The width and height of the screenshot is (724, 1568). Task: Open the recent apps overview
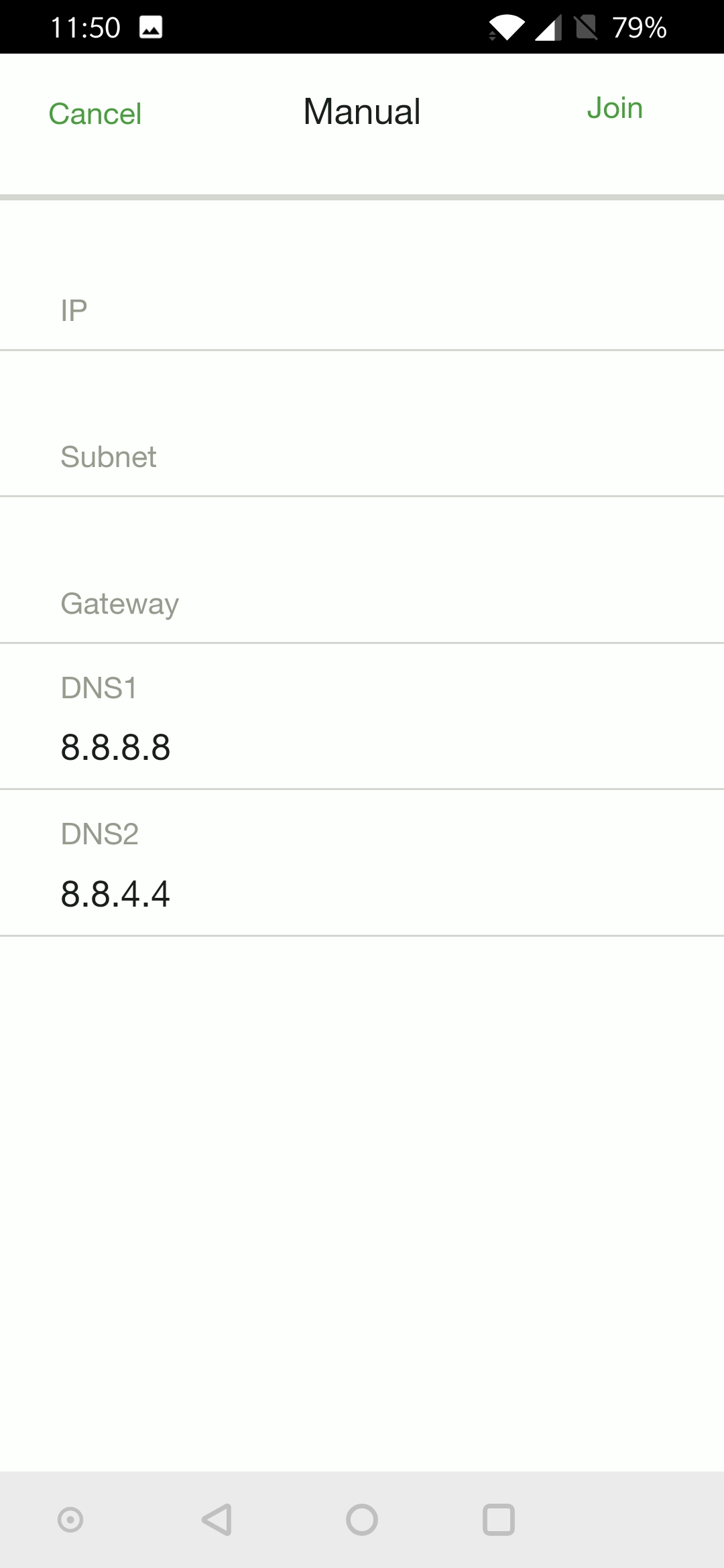click(499, 1519)
